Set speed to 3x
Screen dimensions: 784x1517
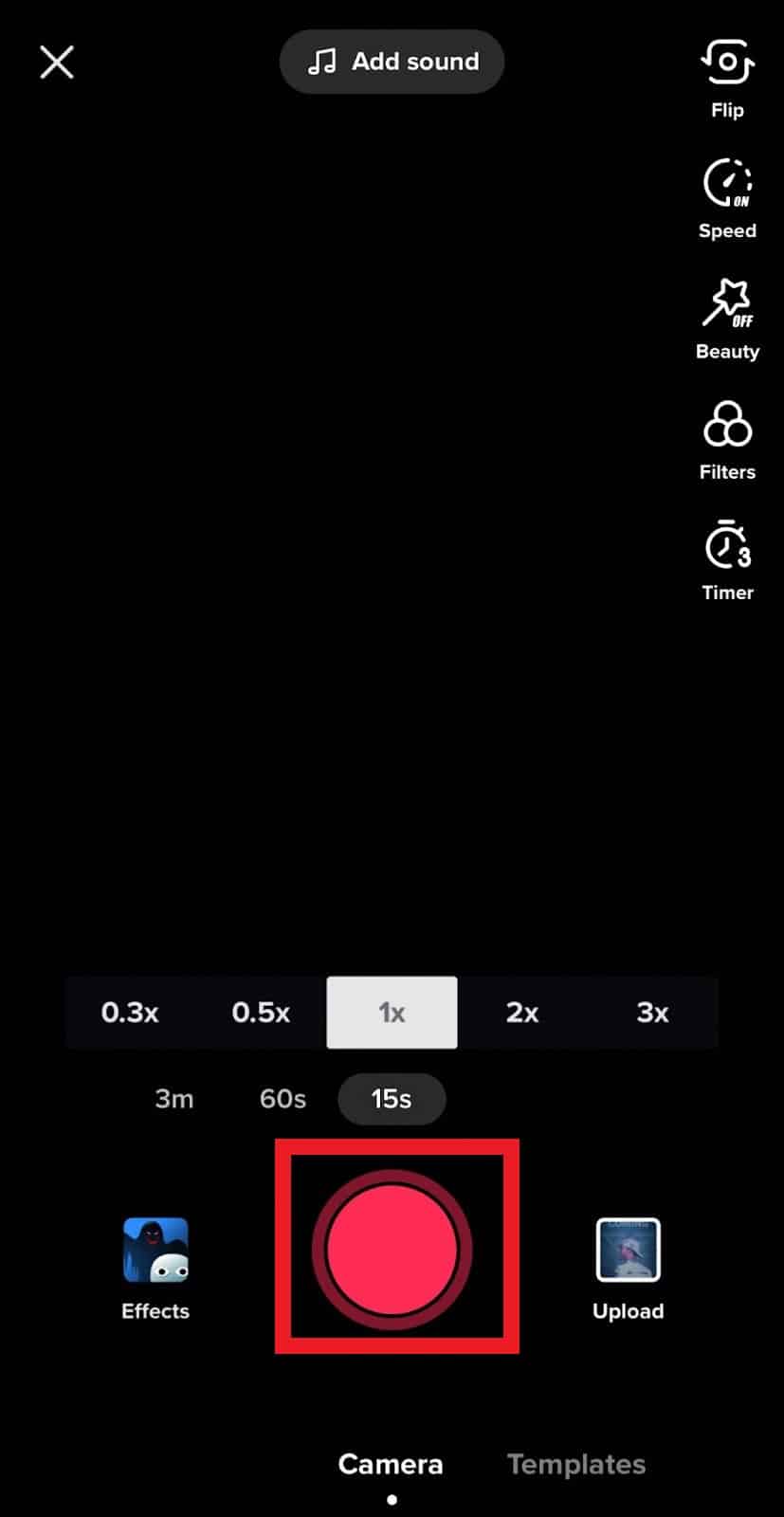653,1013
